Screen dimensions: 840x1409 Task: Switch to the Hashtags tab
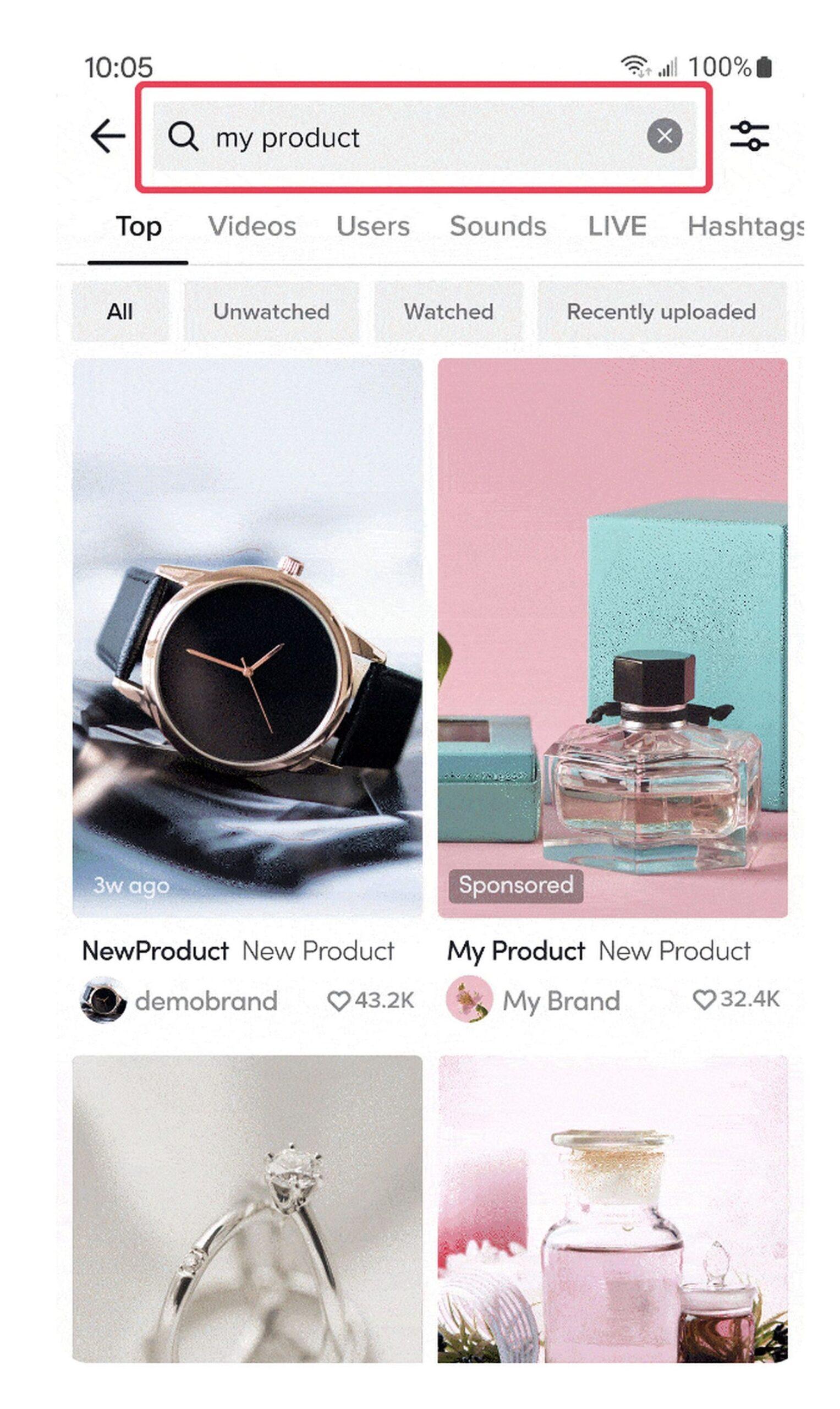point(745,227)
